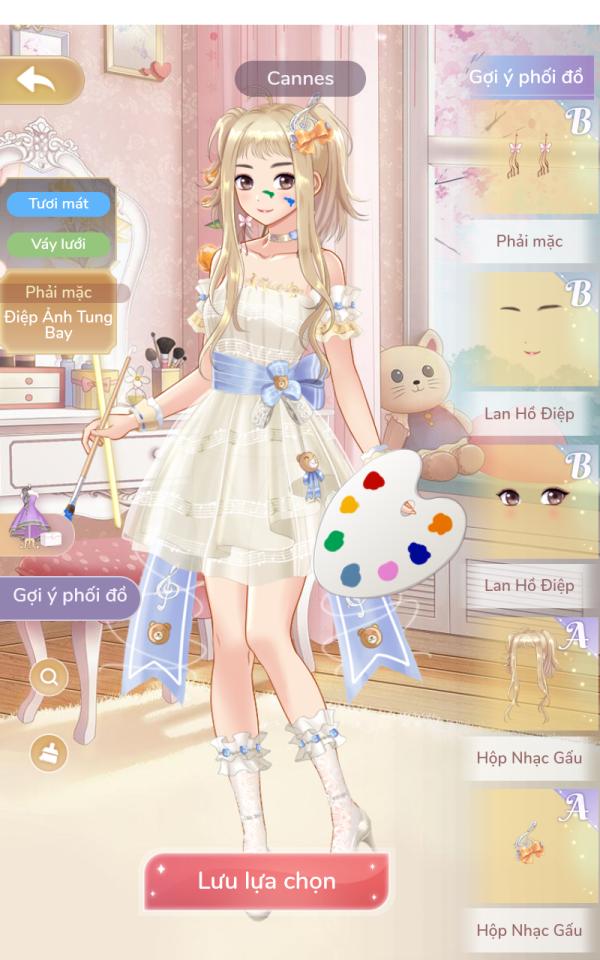Open Gợi ý phối đồ beside the stool
Viewport: 600px width, 960px height.
69,596
